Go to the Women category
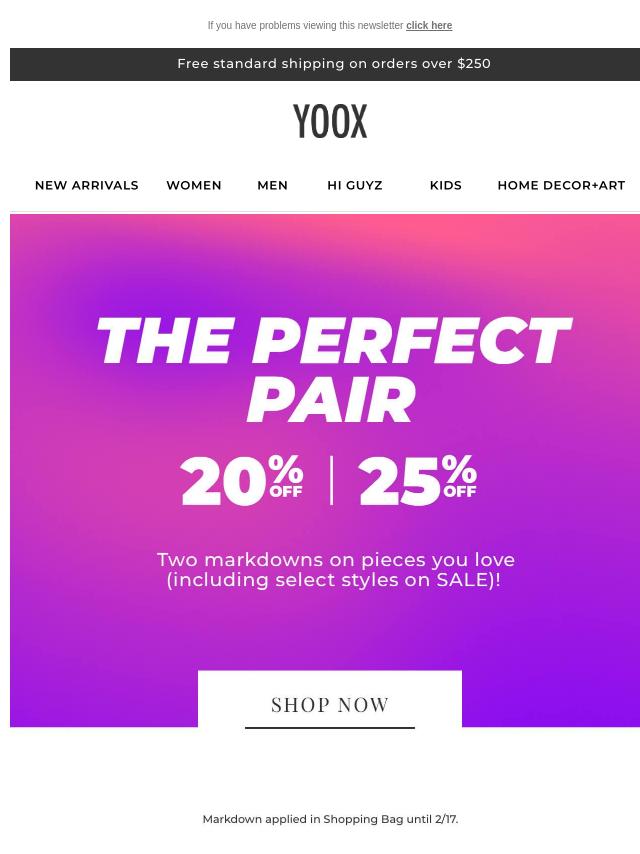This screenshot has width=640, height=854. click(x=194, y=185)
